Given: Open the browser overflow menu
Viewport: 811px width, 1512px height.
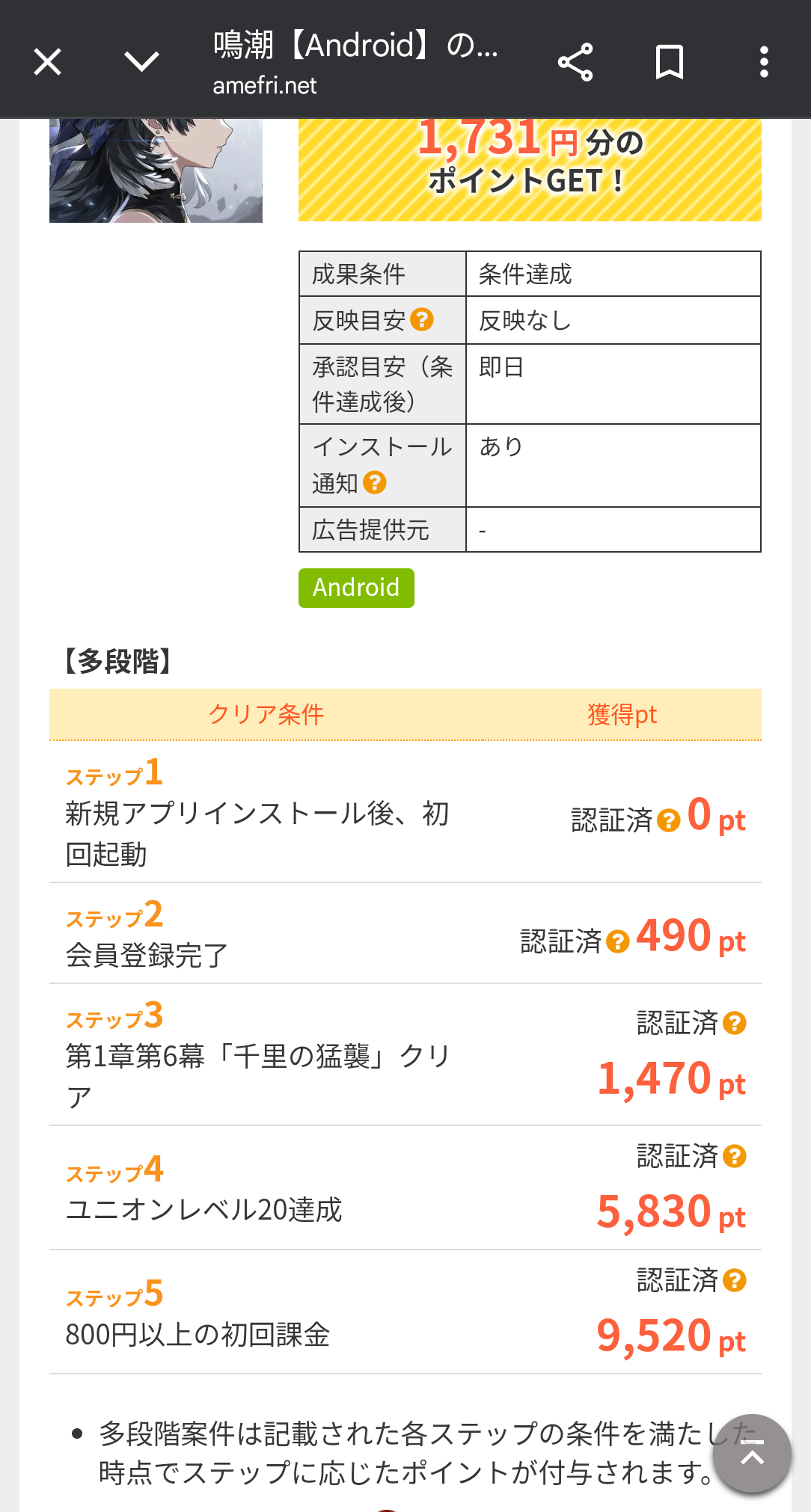Looking at the screenshot, I should click(763, 62).
